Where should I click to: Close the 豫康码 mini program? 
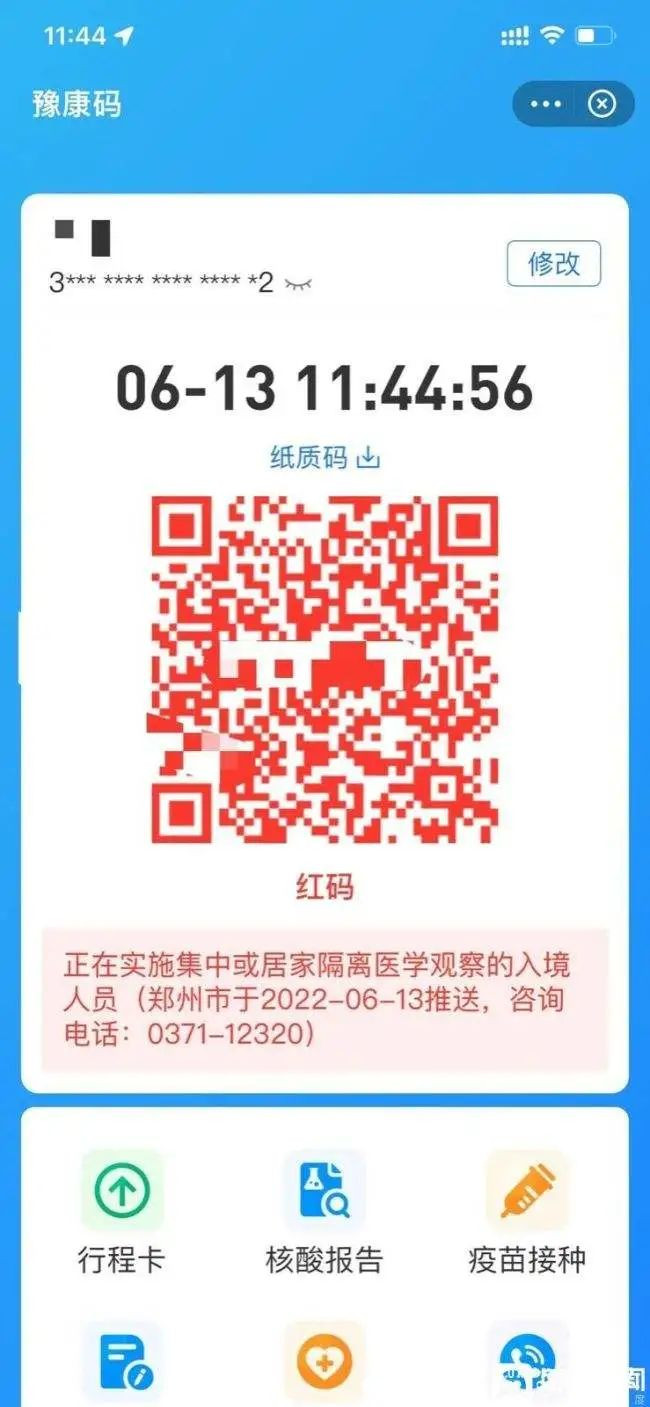click(x=602, y=104)
